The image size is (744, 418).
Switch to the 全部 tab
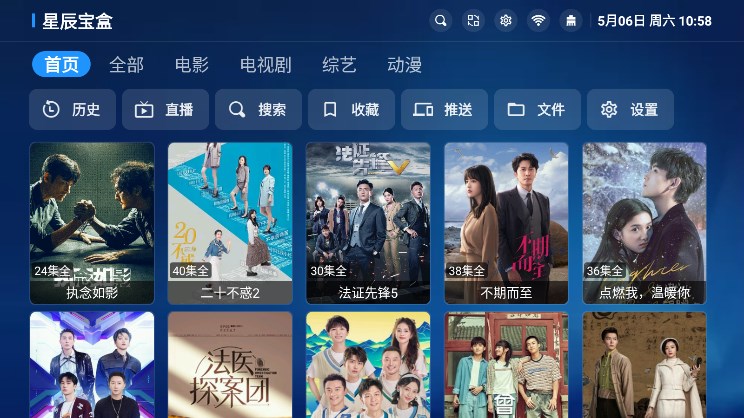(x=126, y=65)
